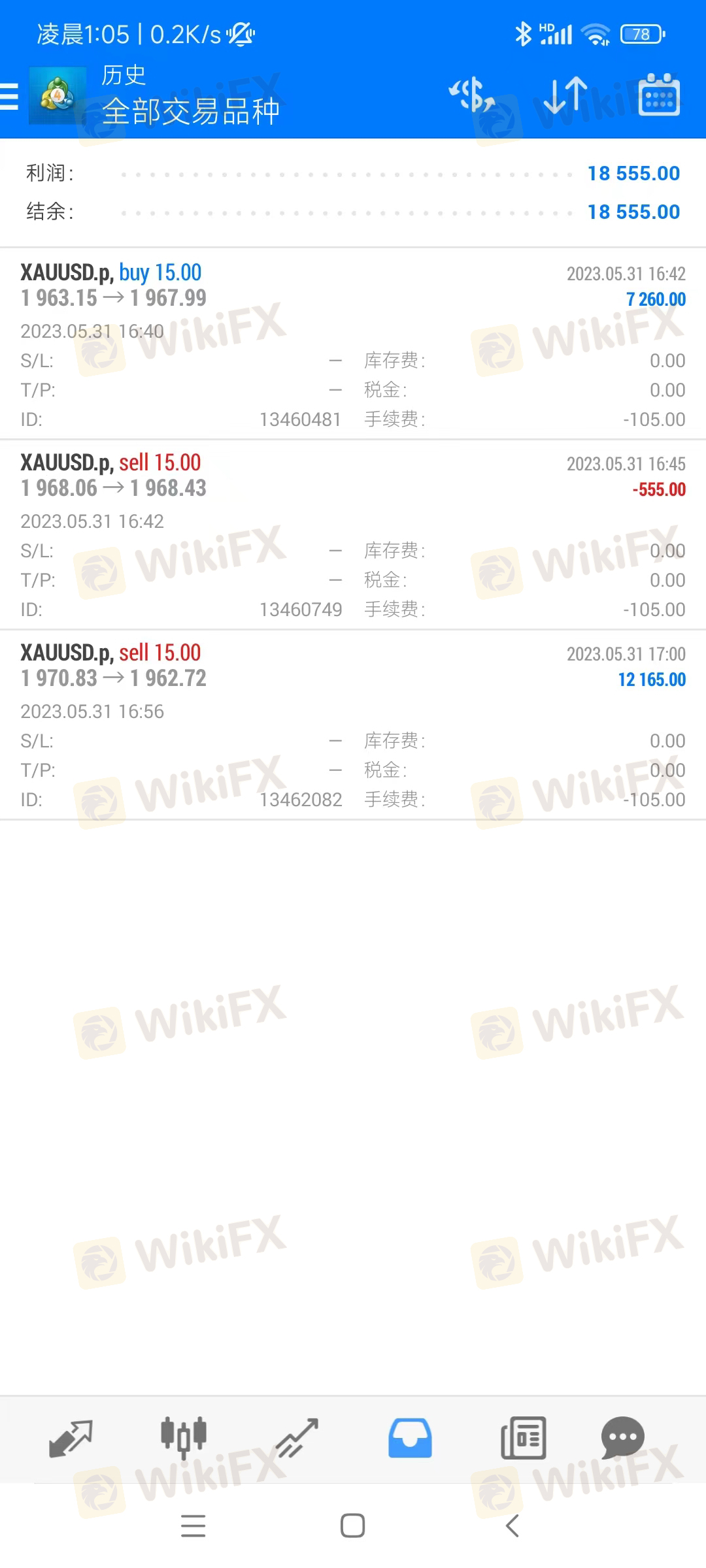Open the calendar date range picker
This screenshot has width=706, height=1568.
[658, 95]
